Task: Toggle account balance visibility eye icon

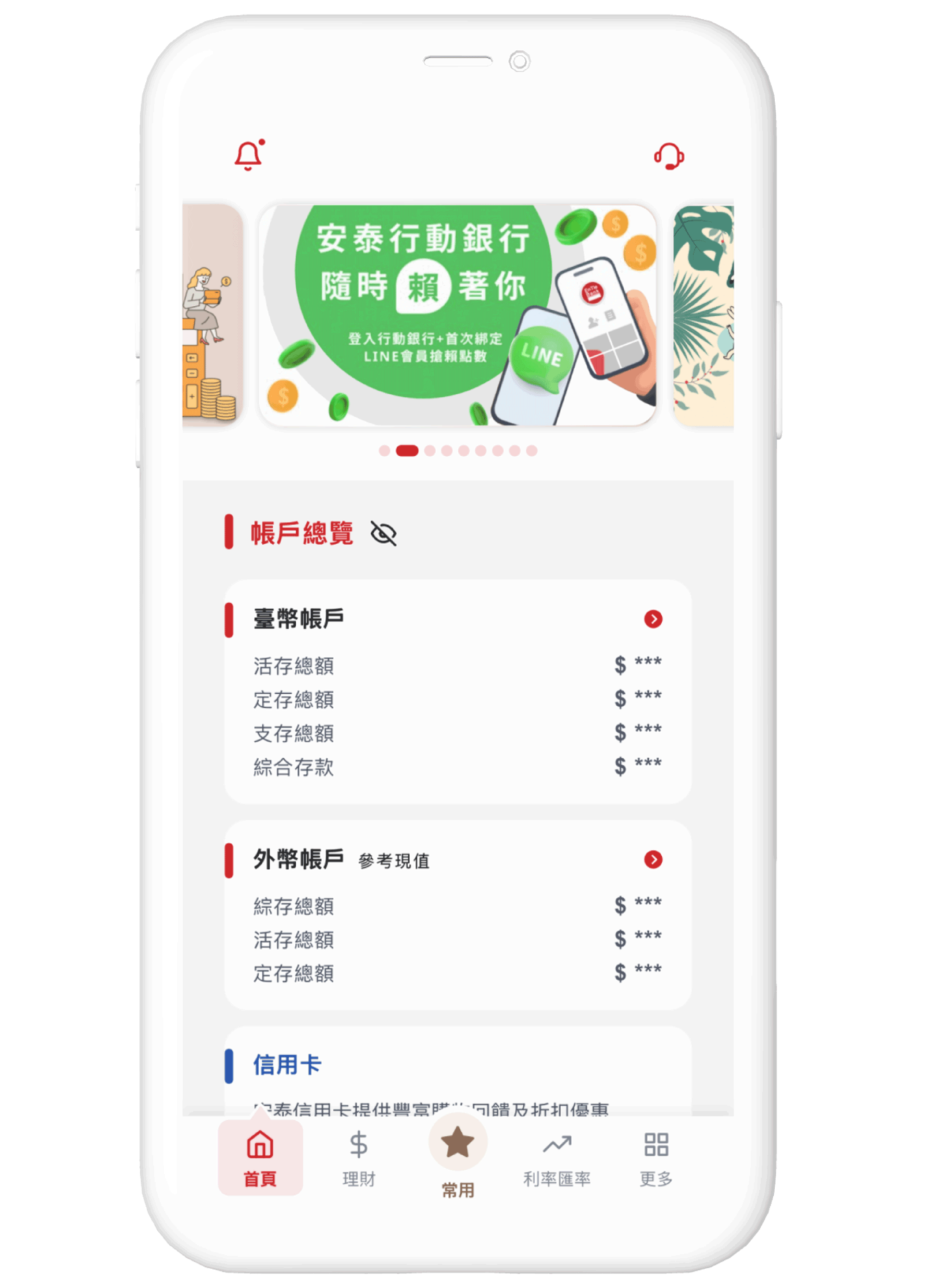Action: (383, 534)
